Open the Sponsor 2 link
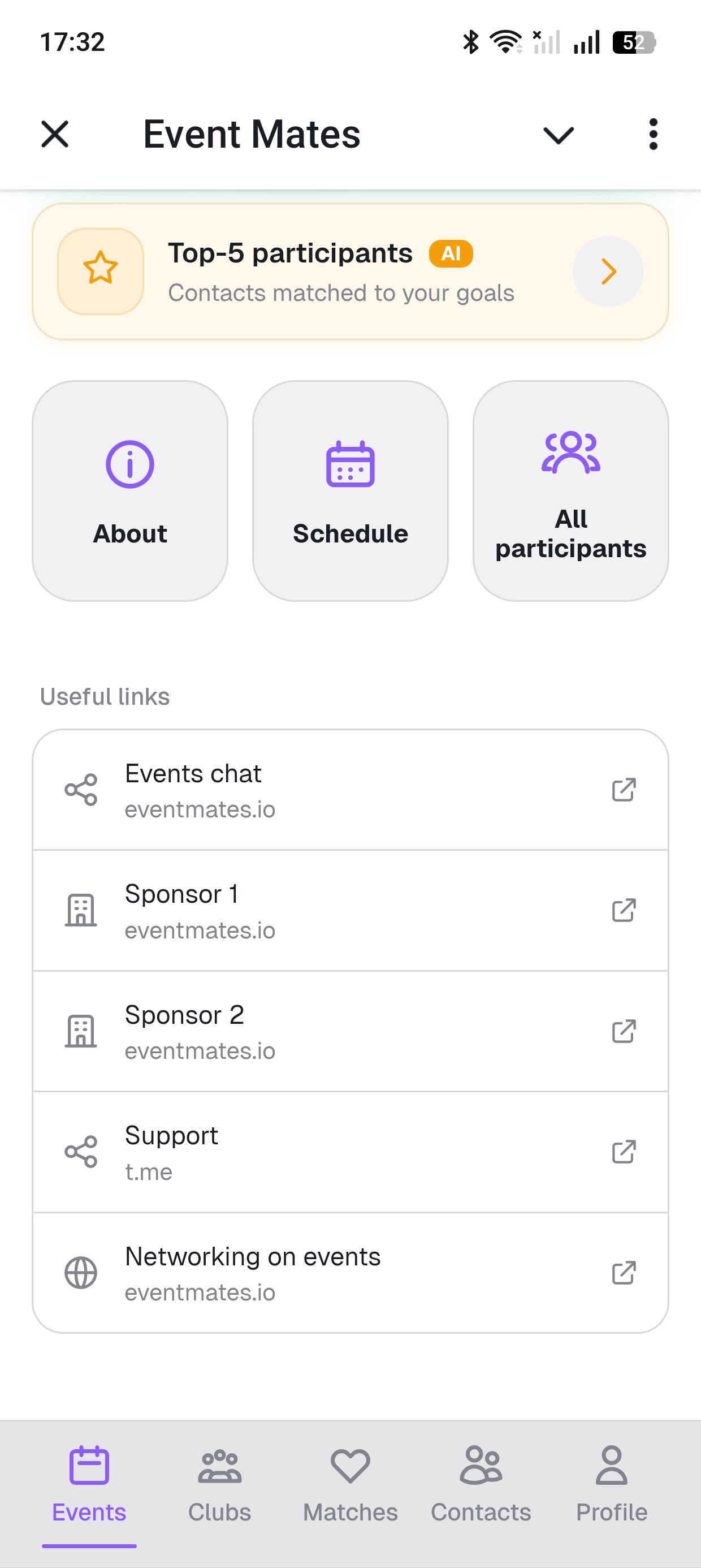Viewport: 701px width, 1568px height. click(350, 1031)
